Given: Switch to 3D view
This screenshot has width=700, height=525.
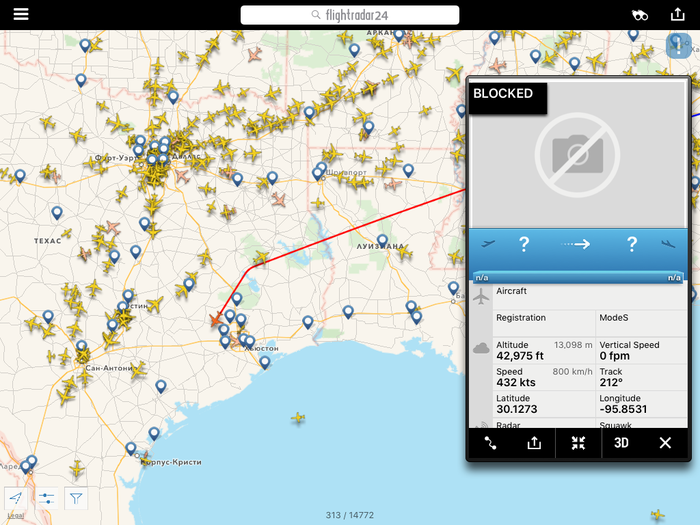Looking at the screenshot, I should click(621, 443).
